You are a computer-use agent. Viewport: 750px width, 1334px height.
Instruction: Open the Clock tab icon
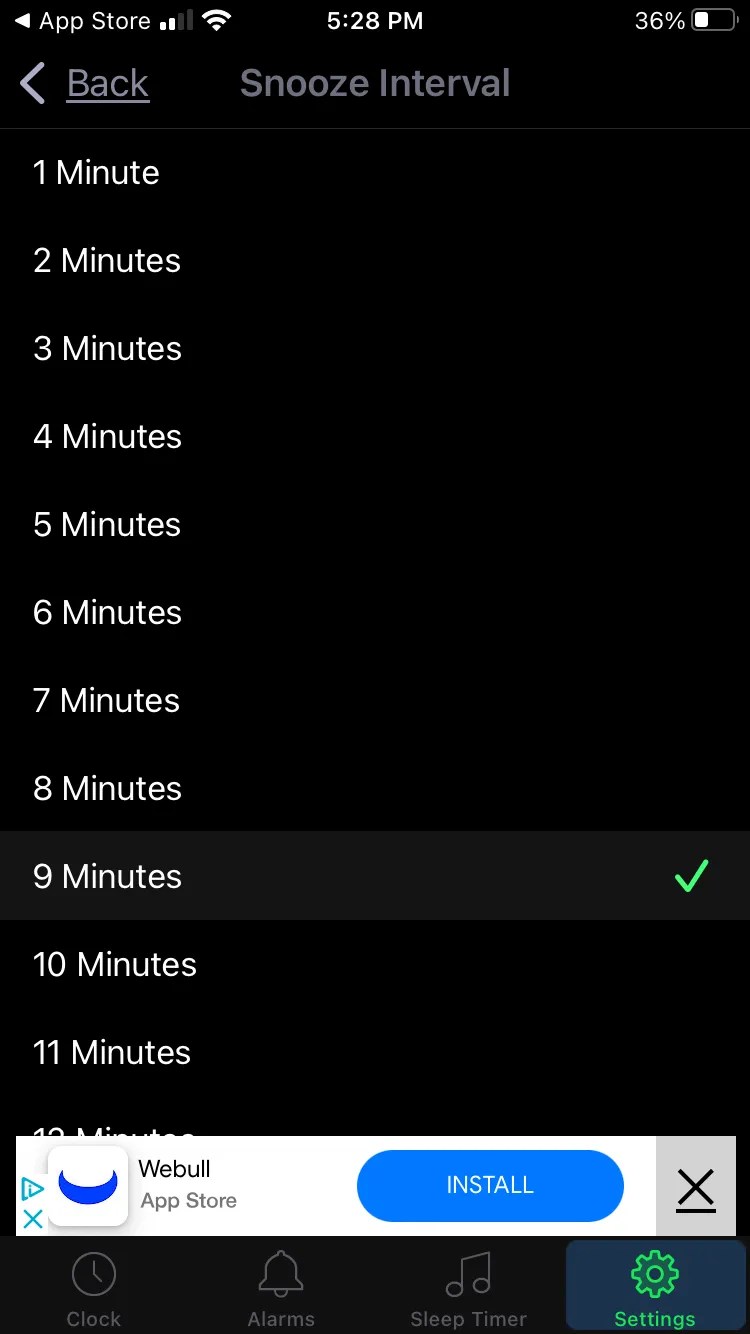tap(93, 1273)
